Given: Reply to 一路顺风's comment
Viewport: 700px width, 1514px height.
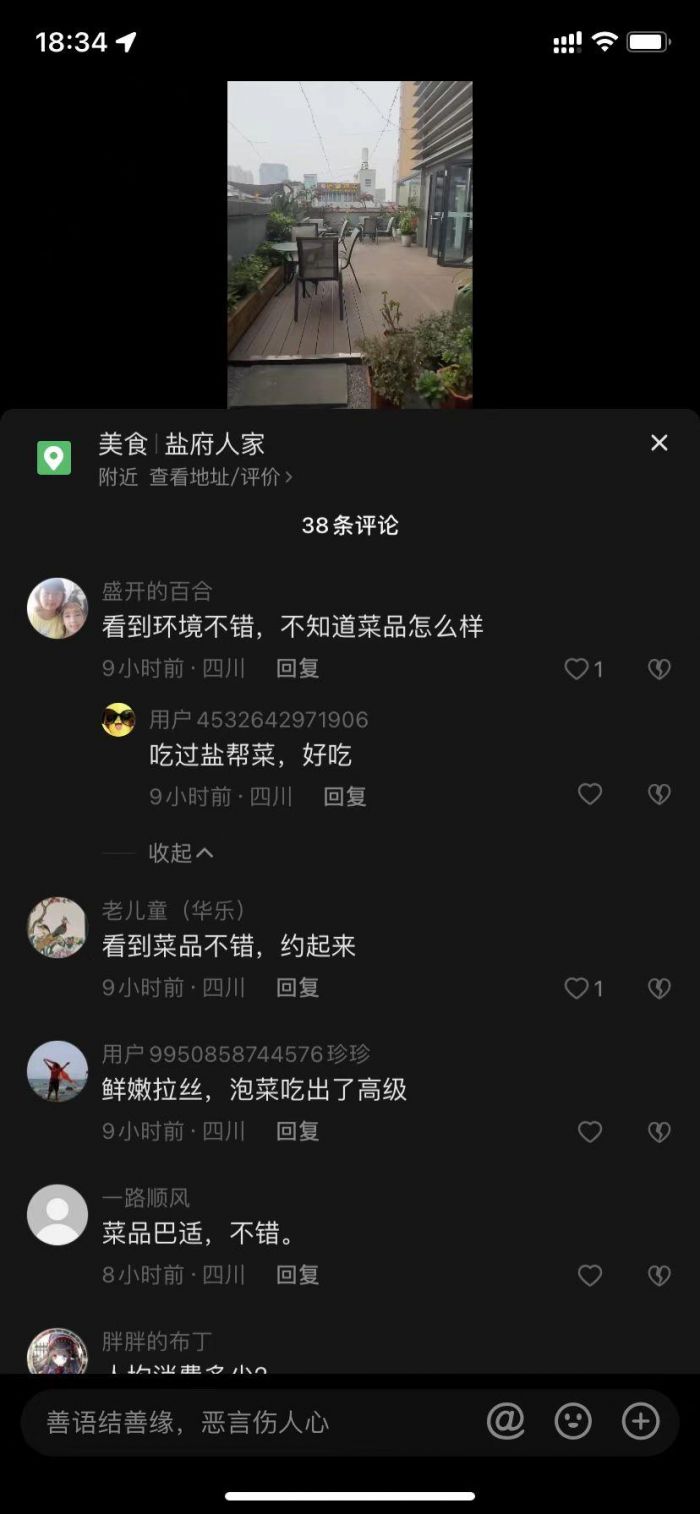Looking at the screenshot, I should 298,1275.
